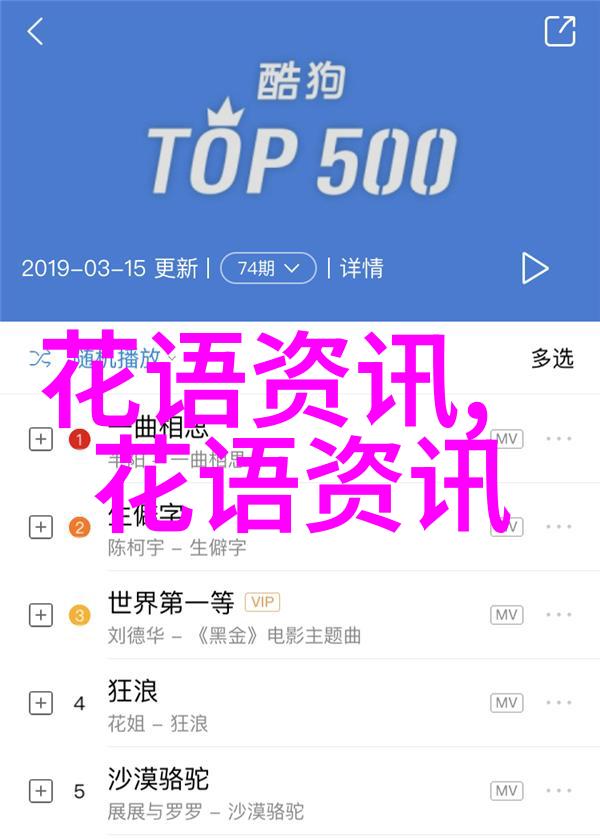This screenshot has width=600, height=839.
Task: Open more options for 狂浪
Action: tap(558, 703)
